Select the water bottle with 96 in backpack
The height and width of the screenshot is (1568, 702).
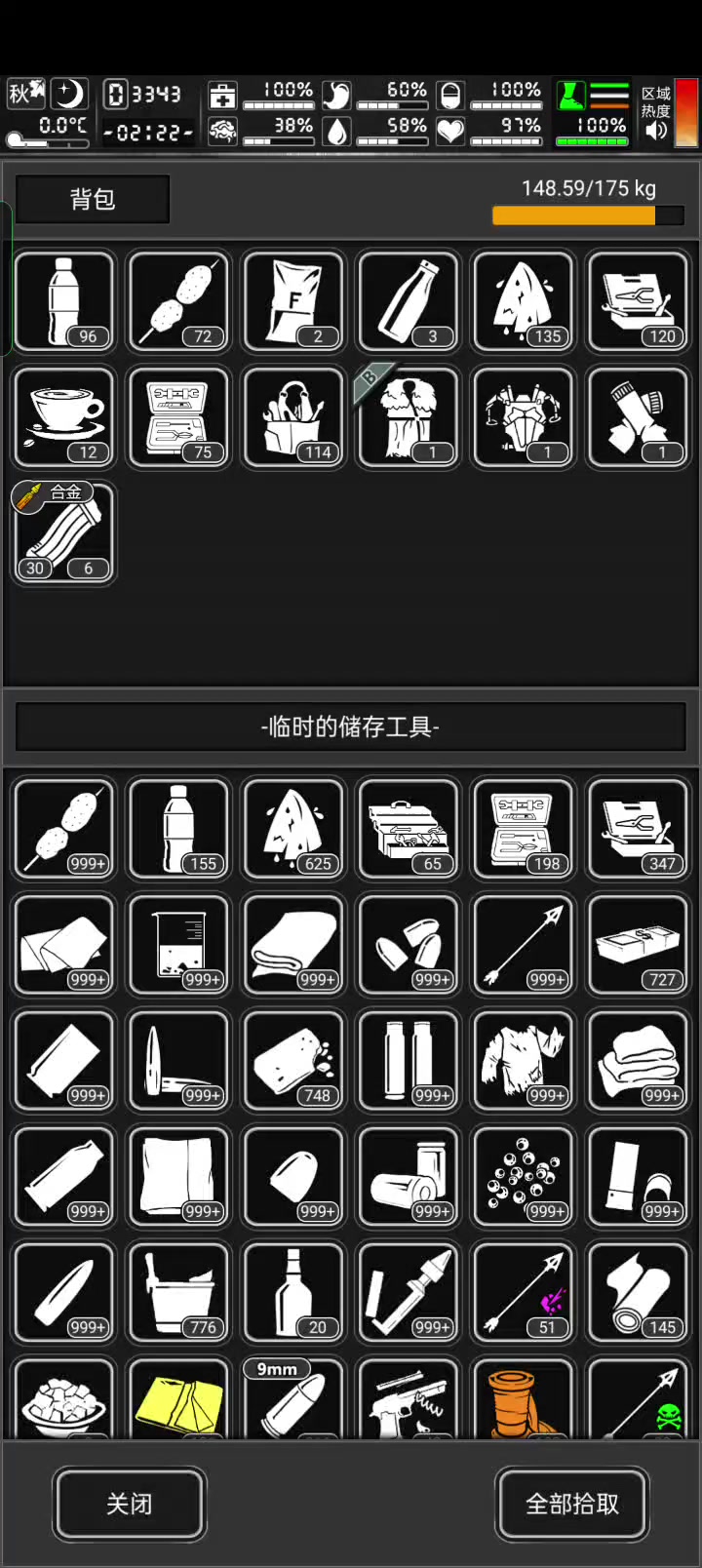coord(64,301)
